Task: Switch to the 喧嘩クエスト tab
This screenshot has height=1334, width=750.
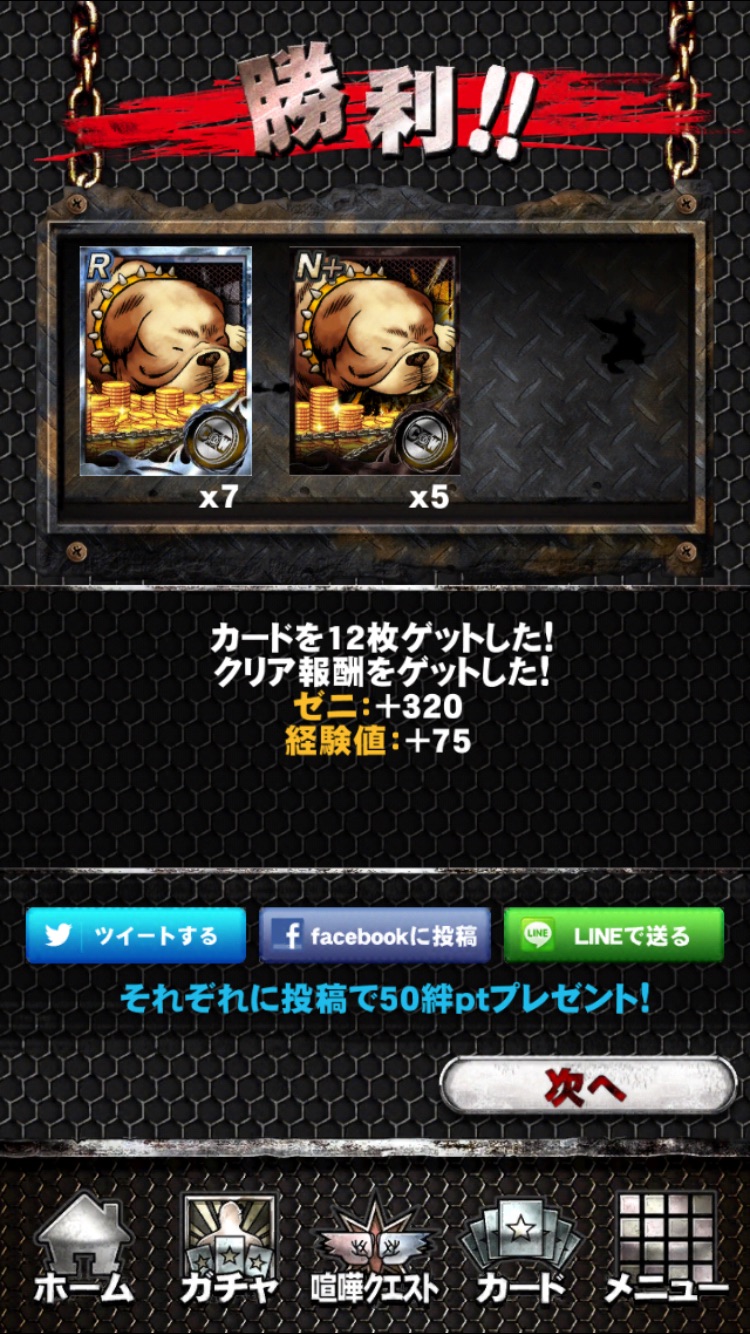Action: (x=375, y=1250)
